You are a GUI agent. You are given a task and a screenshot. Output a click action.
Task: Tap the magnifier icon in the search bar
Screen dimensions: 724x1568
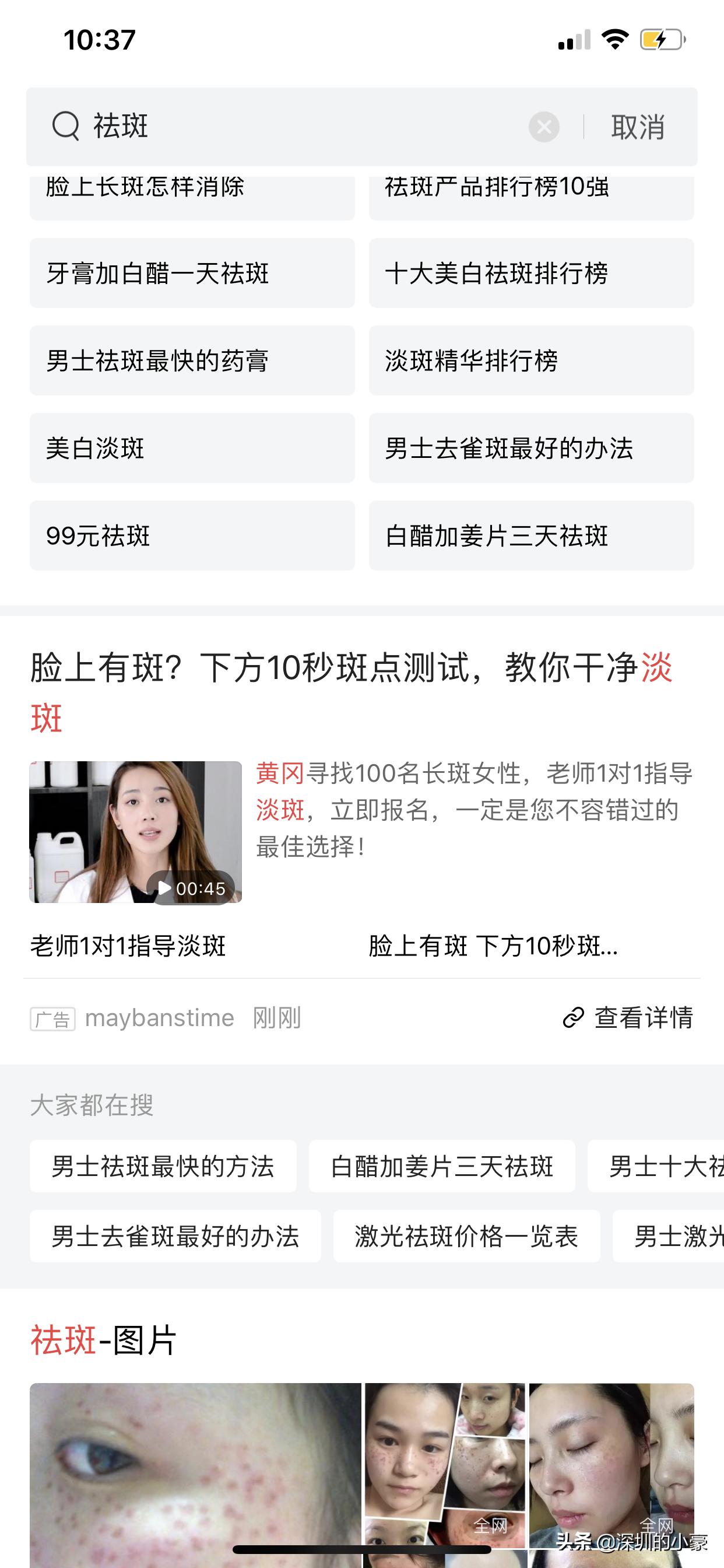coord(67,127)
